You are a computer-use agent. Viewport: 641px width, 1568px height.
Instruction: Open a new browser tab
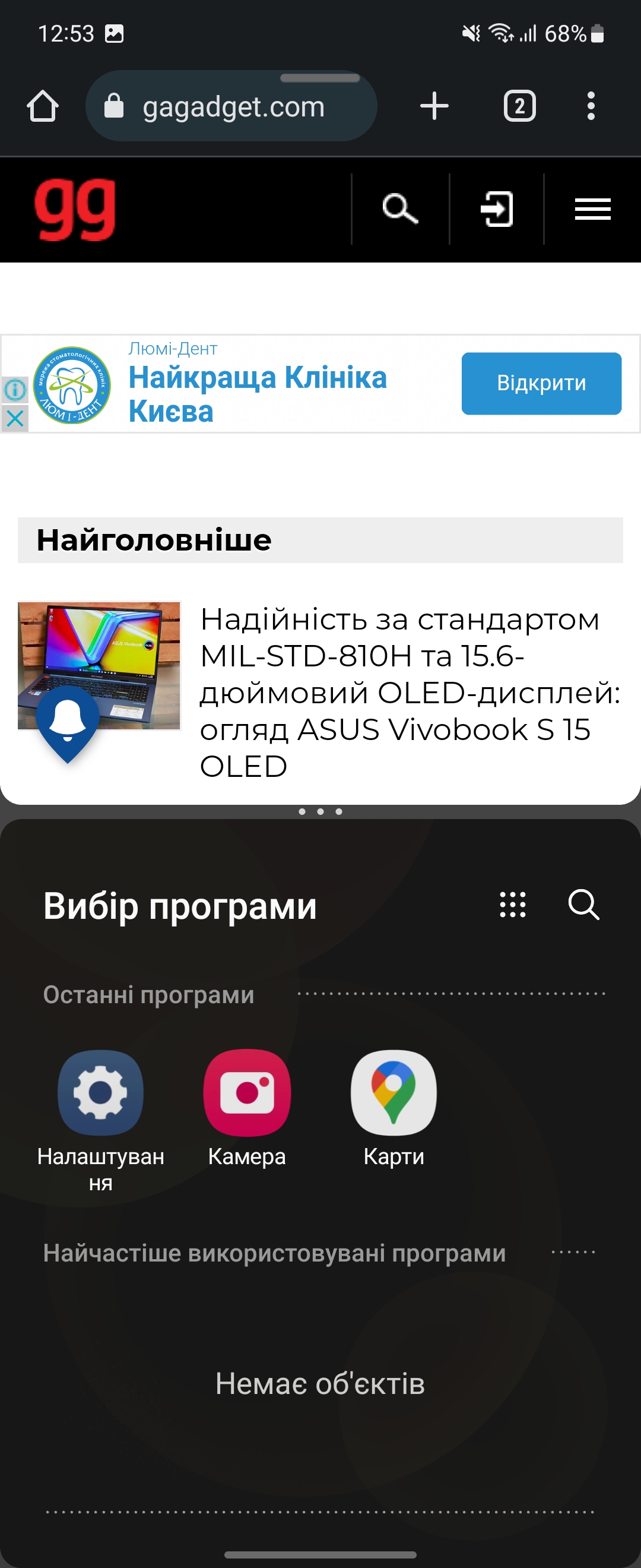(434, 106)
